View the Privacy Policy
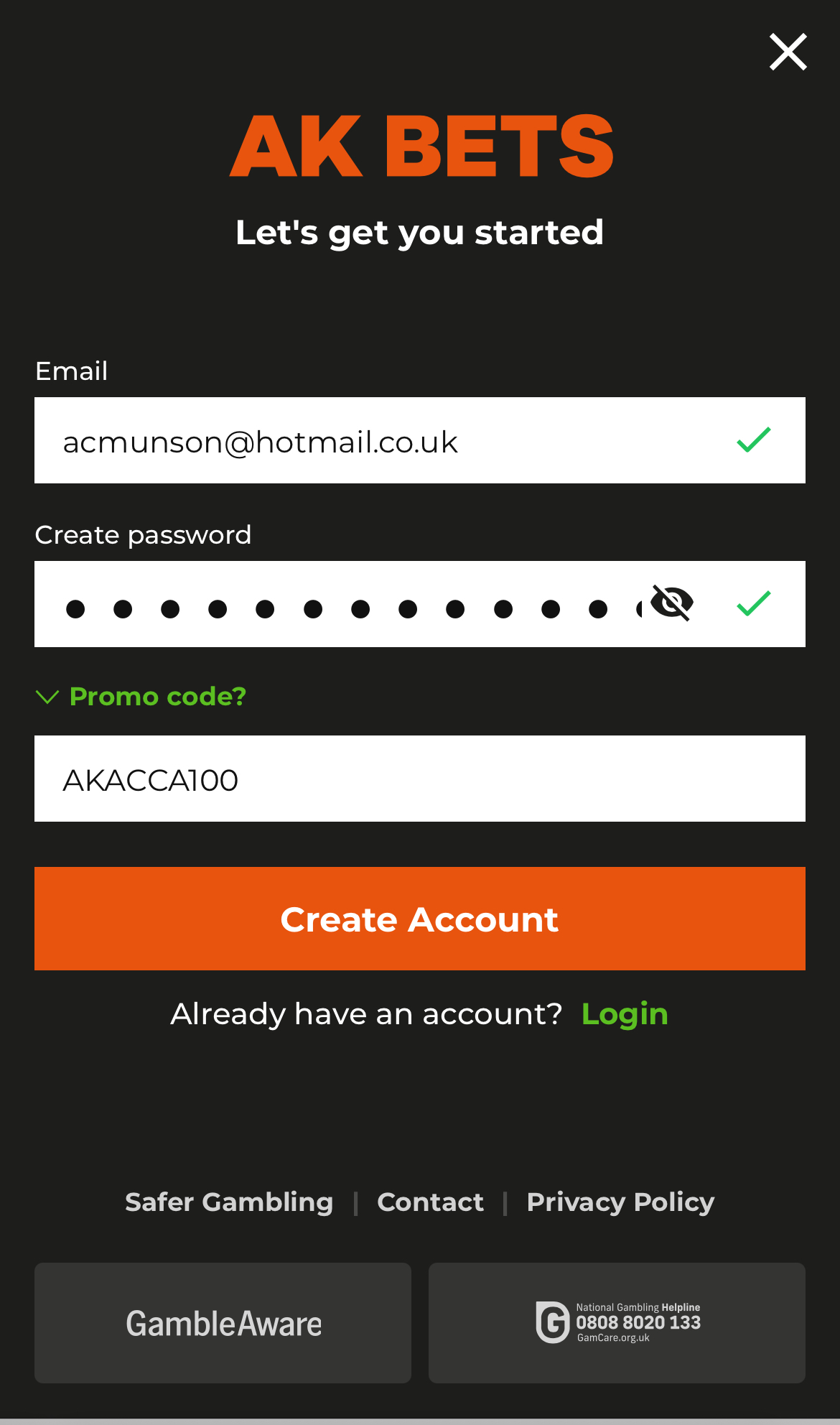840x1425 pixels. (620, 1202)
